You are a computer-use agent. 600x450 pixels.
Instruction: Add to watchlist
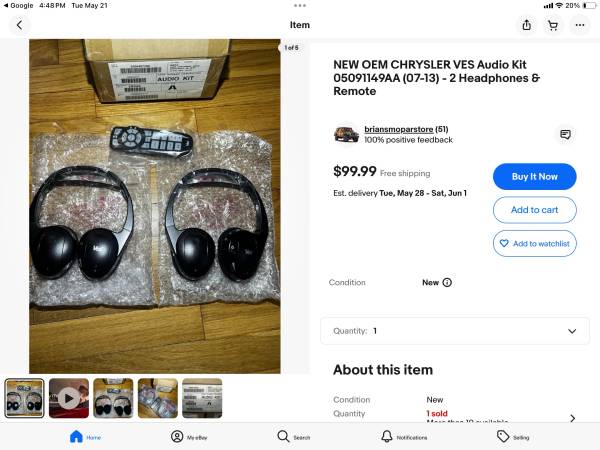tap(534, 243)
